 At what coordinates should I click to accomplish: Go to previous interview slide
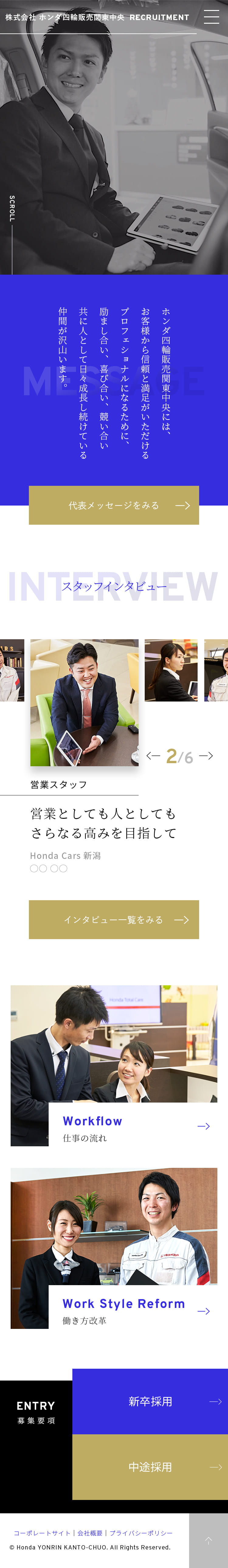coord(153,756)
